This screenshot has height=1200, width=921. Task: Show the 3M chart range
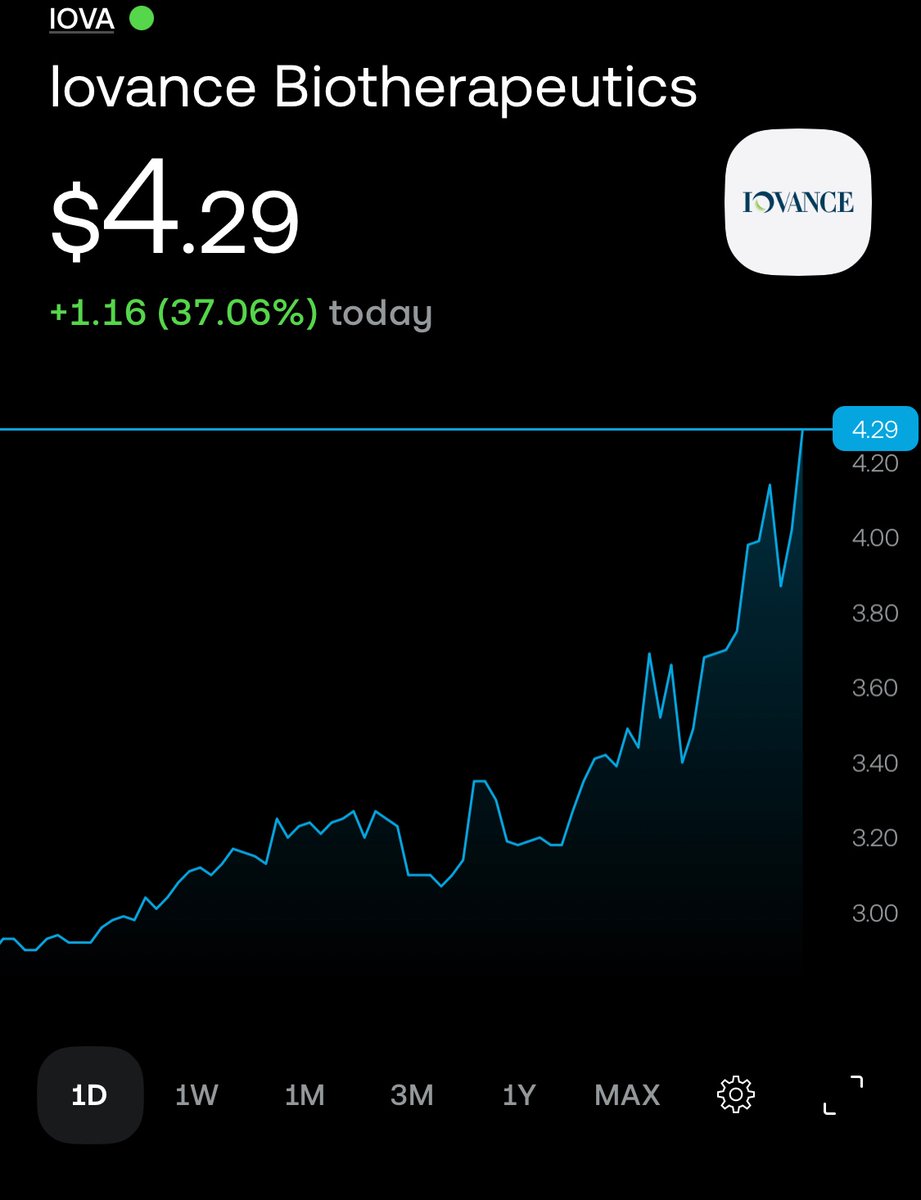coord(412,1095)
